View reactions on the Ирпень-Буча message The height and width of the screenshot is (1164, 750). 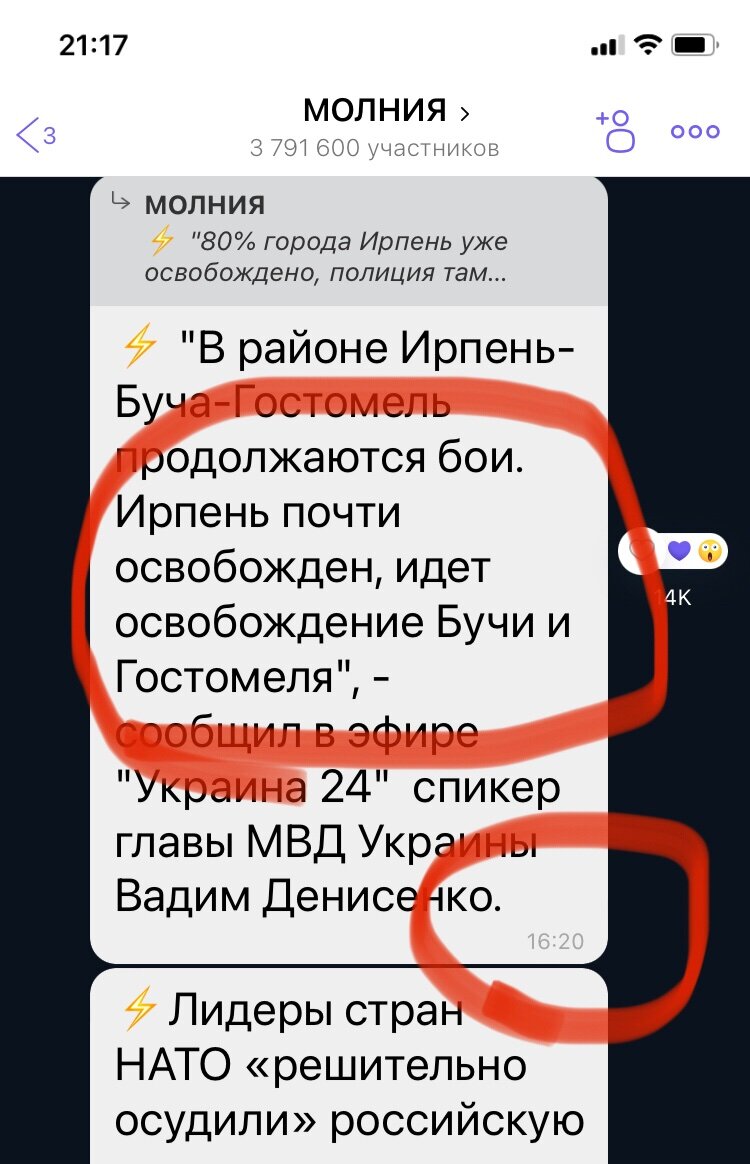[x=673, y=551]
